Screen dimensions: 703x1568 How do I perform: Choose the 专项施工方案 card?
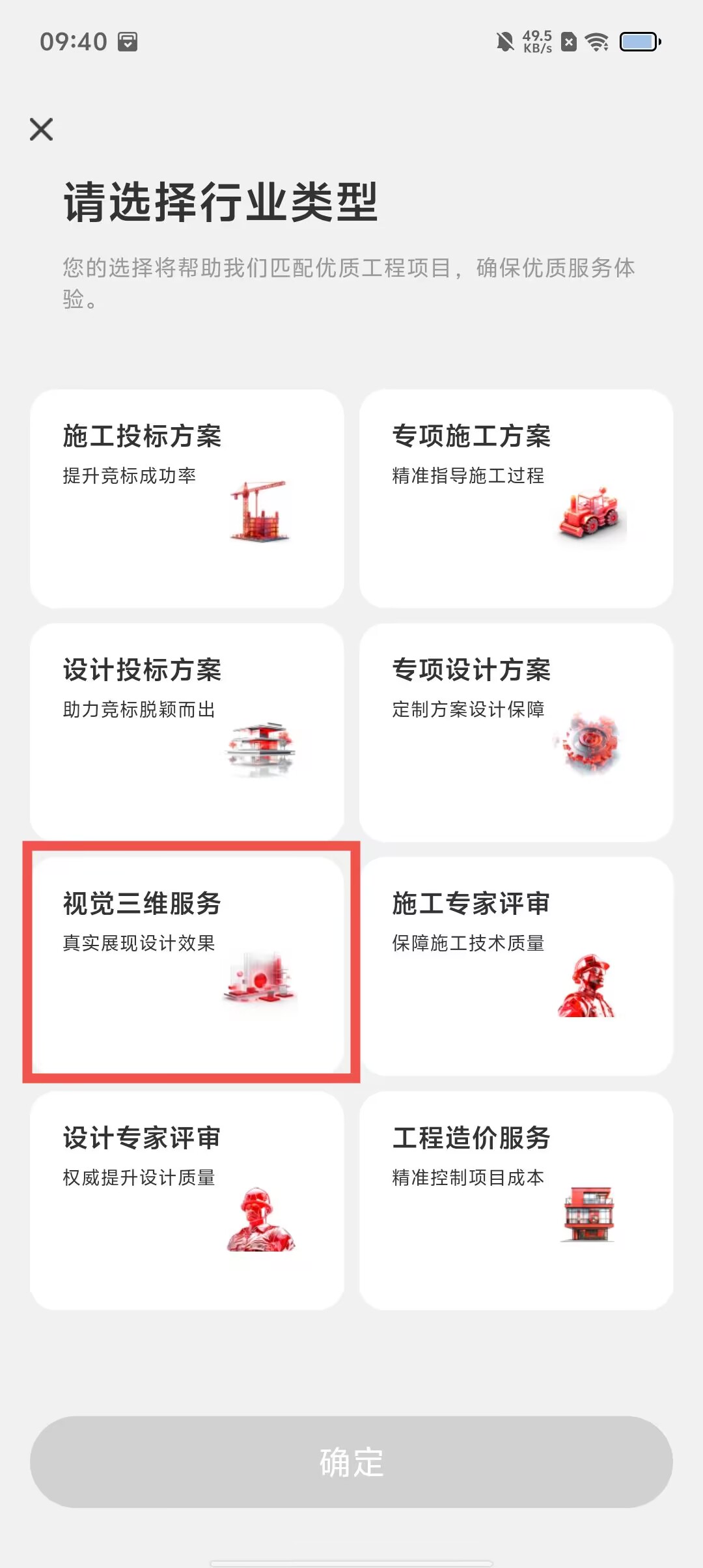516,498
